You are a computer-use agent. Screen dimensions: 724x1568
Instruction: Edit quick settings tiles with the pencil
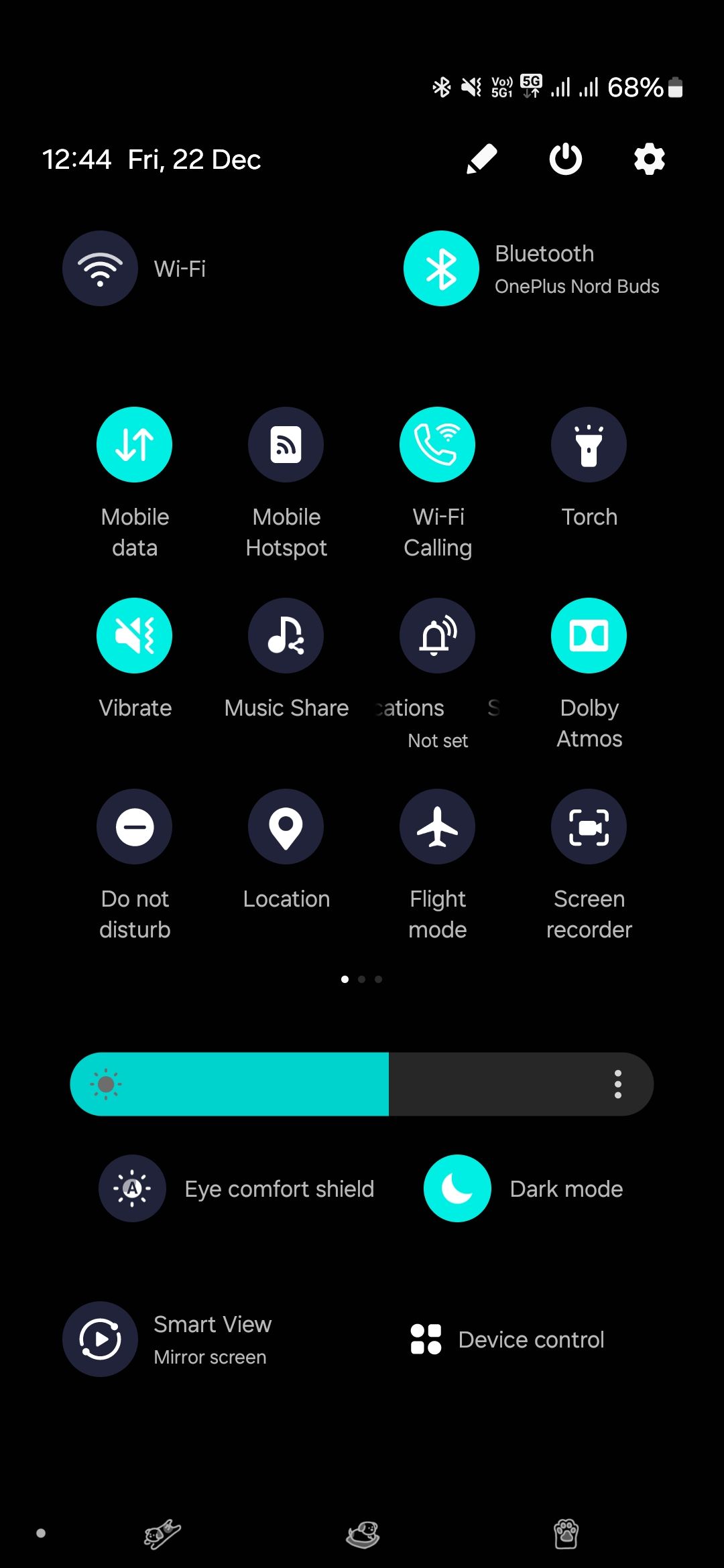[481, 159]
